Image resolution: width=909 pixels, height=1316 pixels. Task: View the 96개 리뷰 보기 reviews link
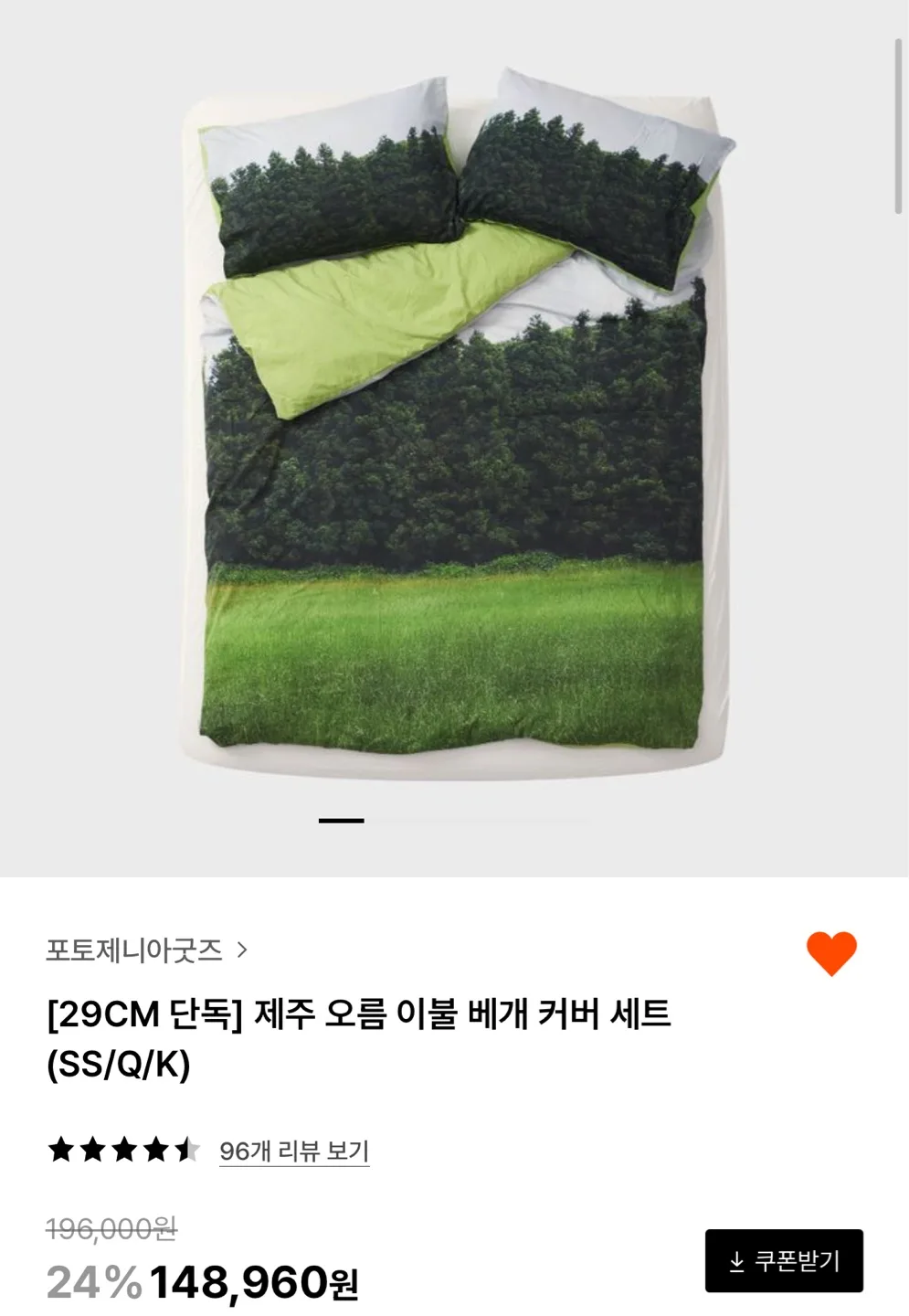click(294, 1151)
